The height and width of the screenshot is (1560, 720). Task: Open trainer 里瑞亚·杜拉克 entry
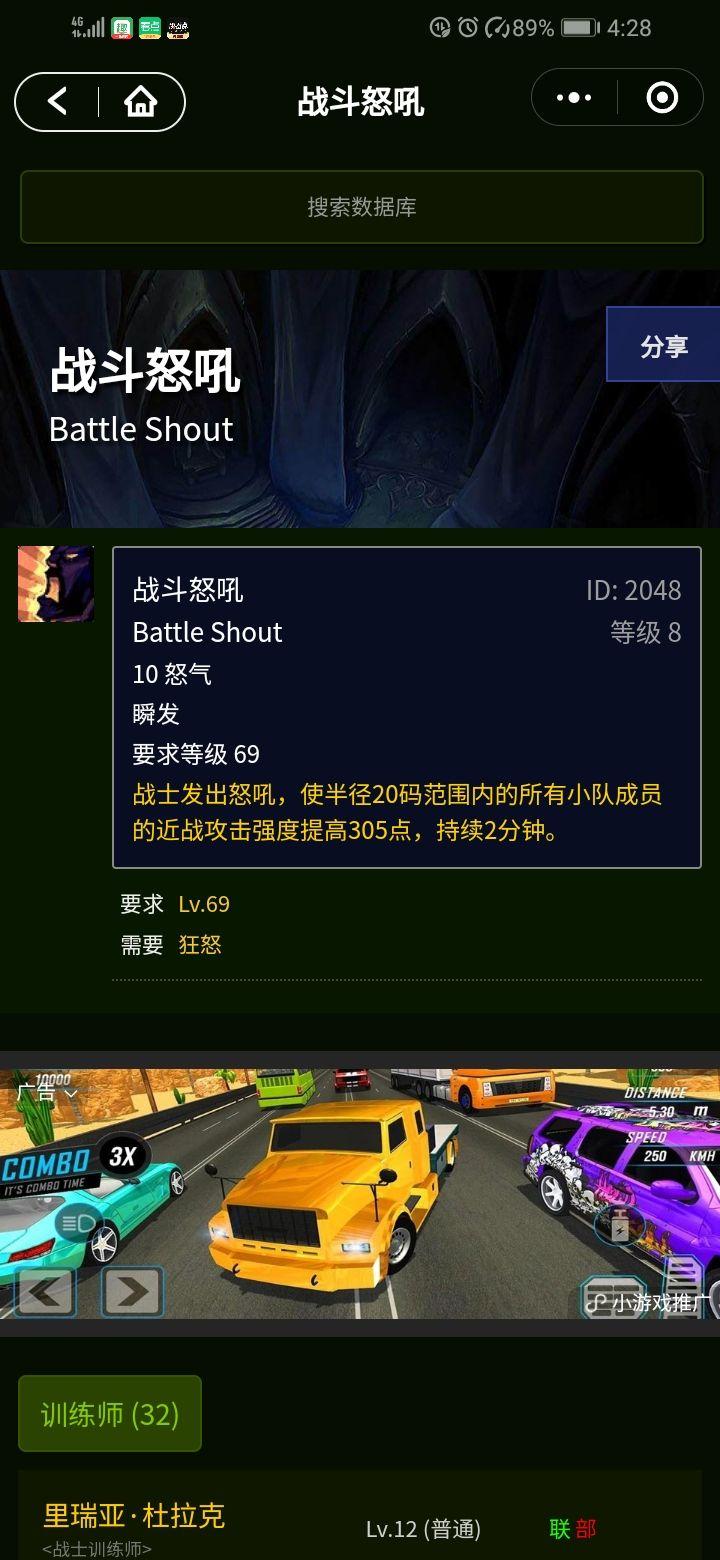coord(134,1516)
